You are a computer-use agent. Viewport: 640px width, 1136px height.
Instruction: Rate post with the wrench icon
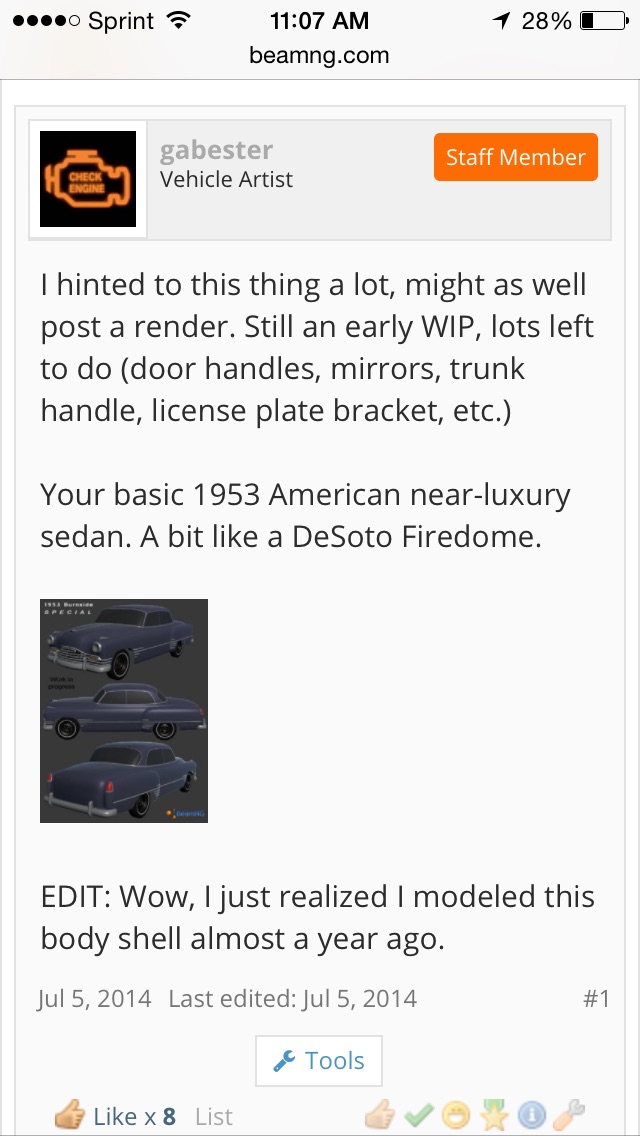click(569, 1114)
